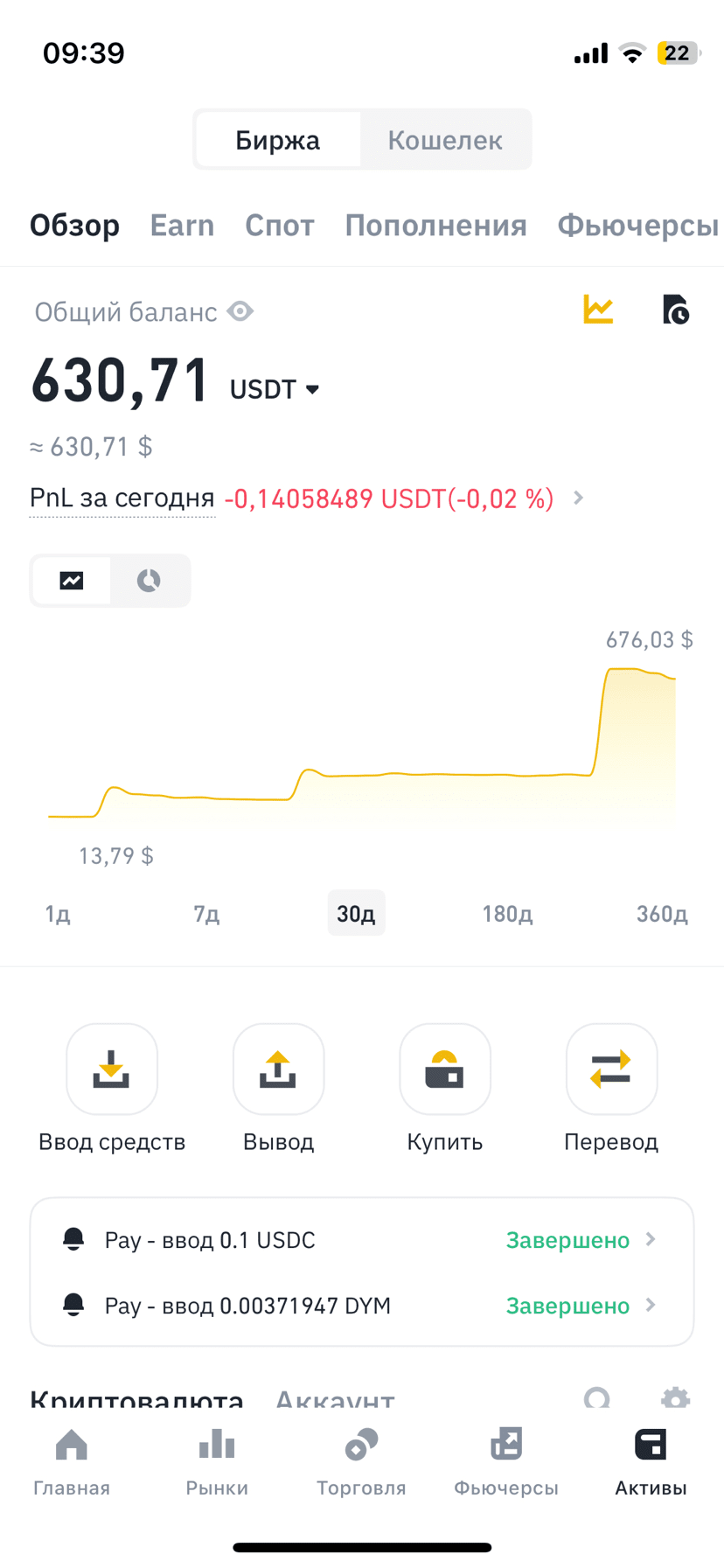Select the 7д chart period
Viewport: 724px width, 1568px height.
click(x=206, y=914)
